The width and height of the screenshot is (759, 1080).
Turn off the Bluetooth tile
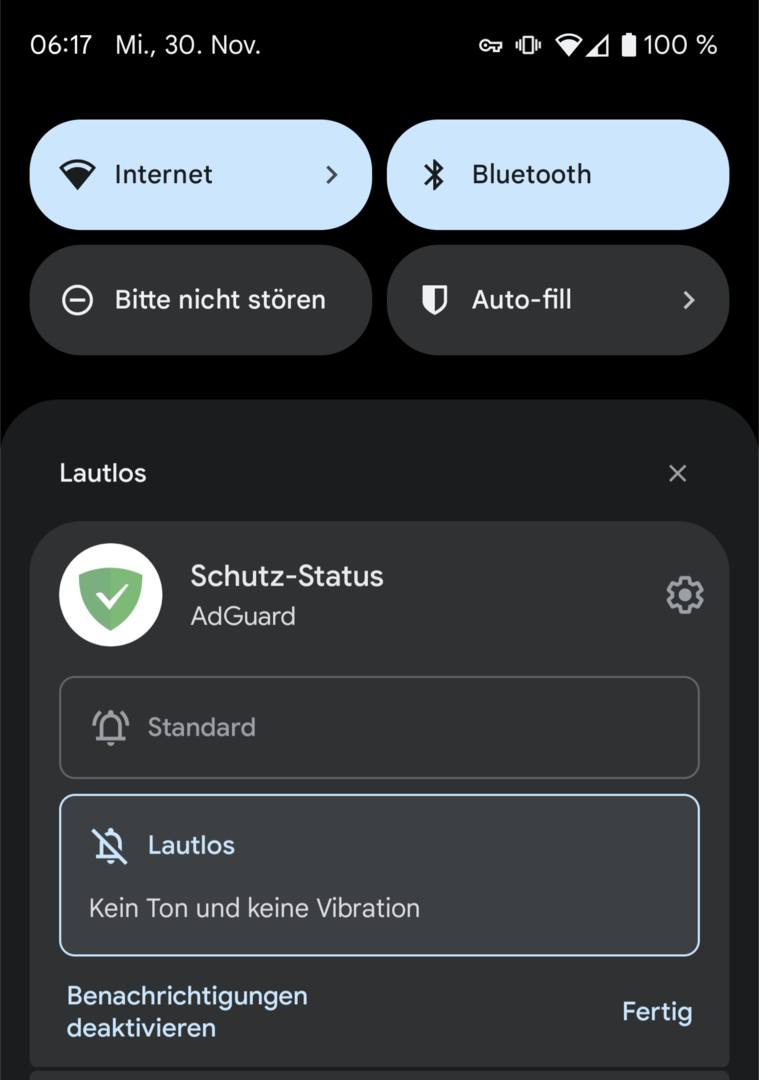click(557, 175)
